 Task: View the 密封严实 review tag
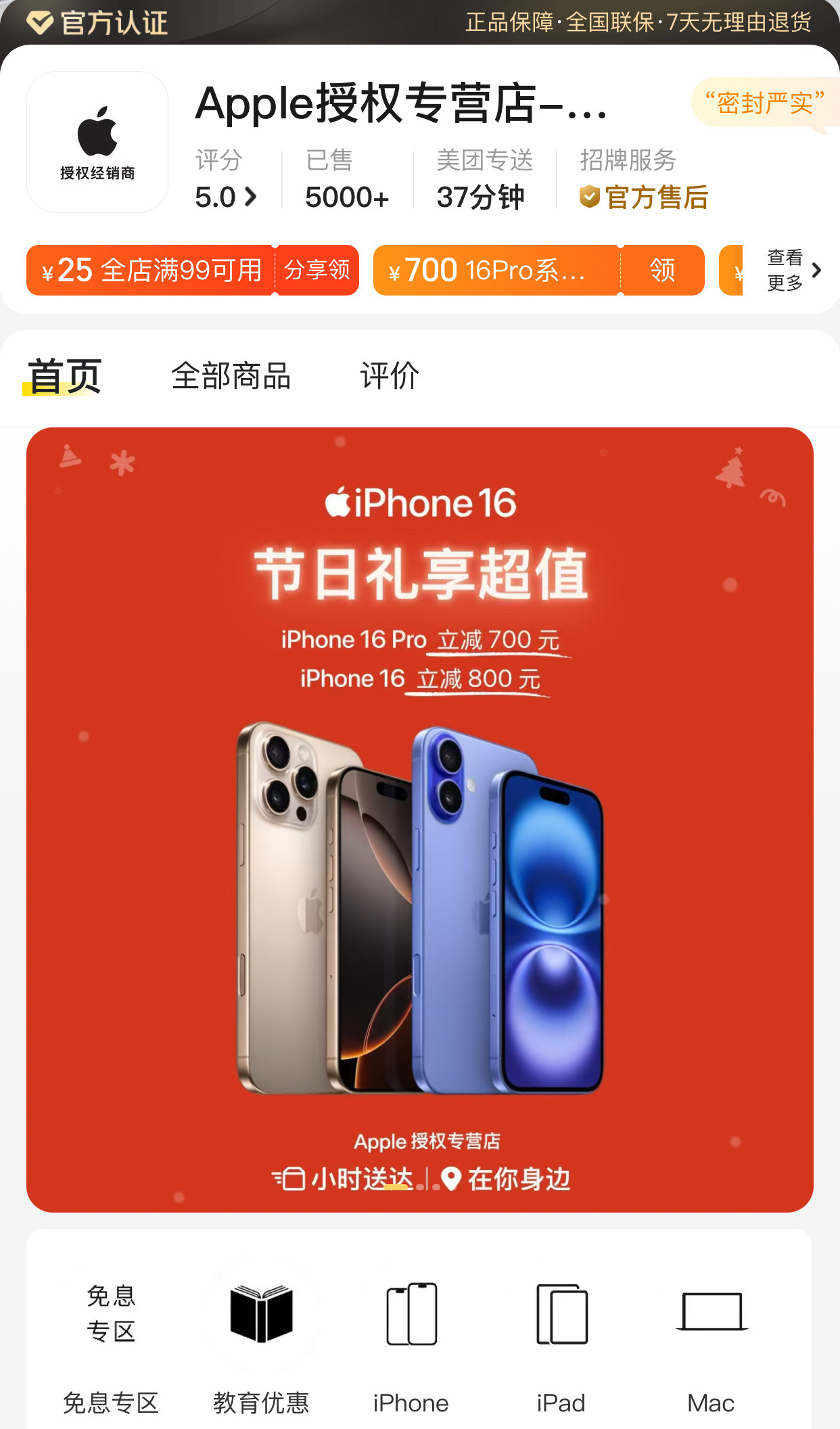pos(764,103)
